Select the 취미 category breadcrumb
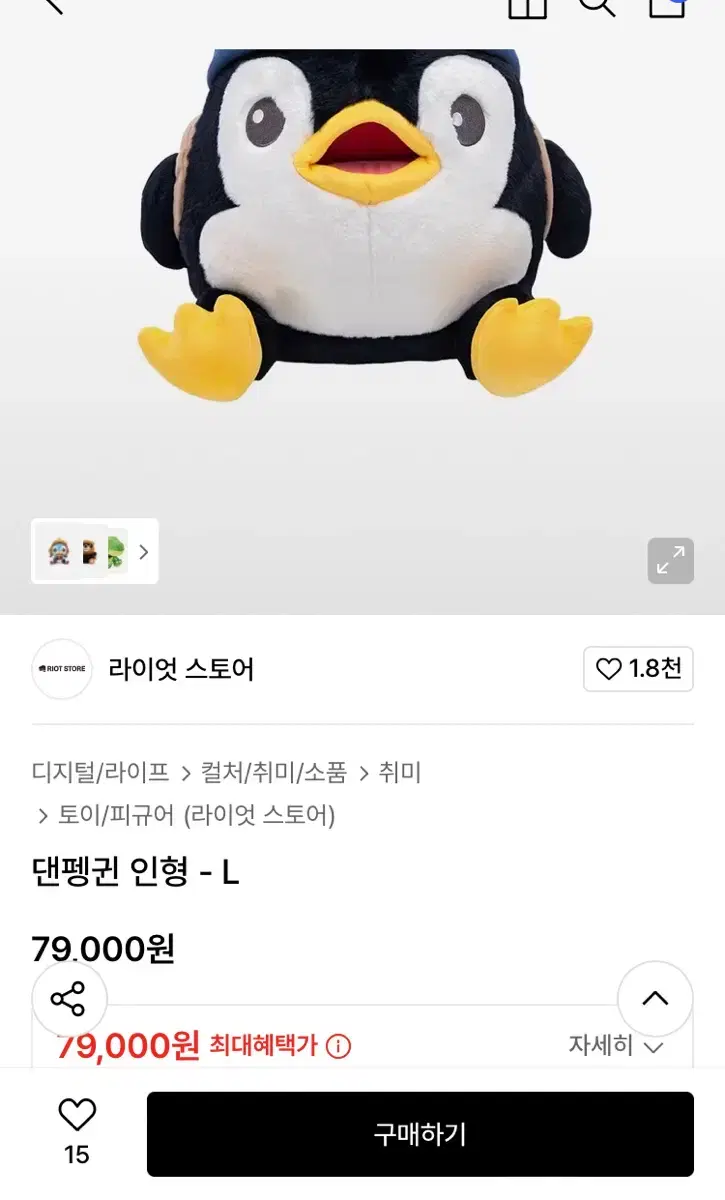Screen dimensions: 725x1200 (x=400, y=772)
